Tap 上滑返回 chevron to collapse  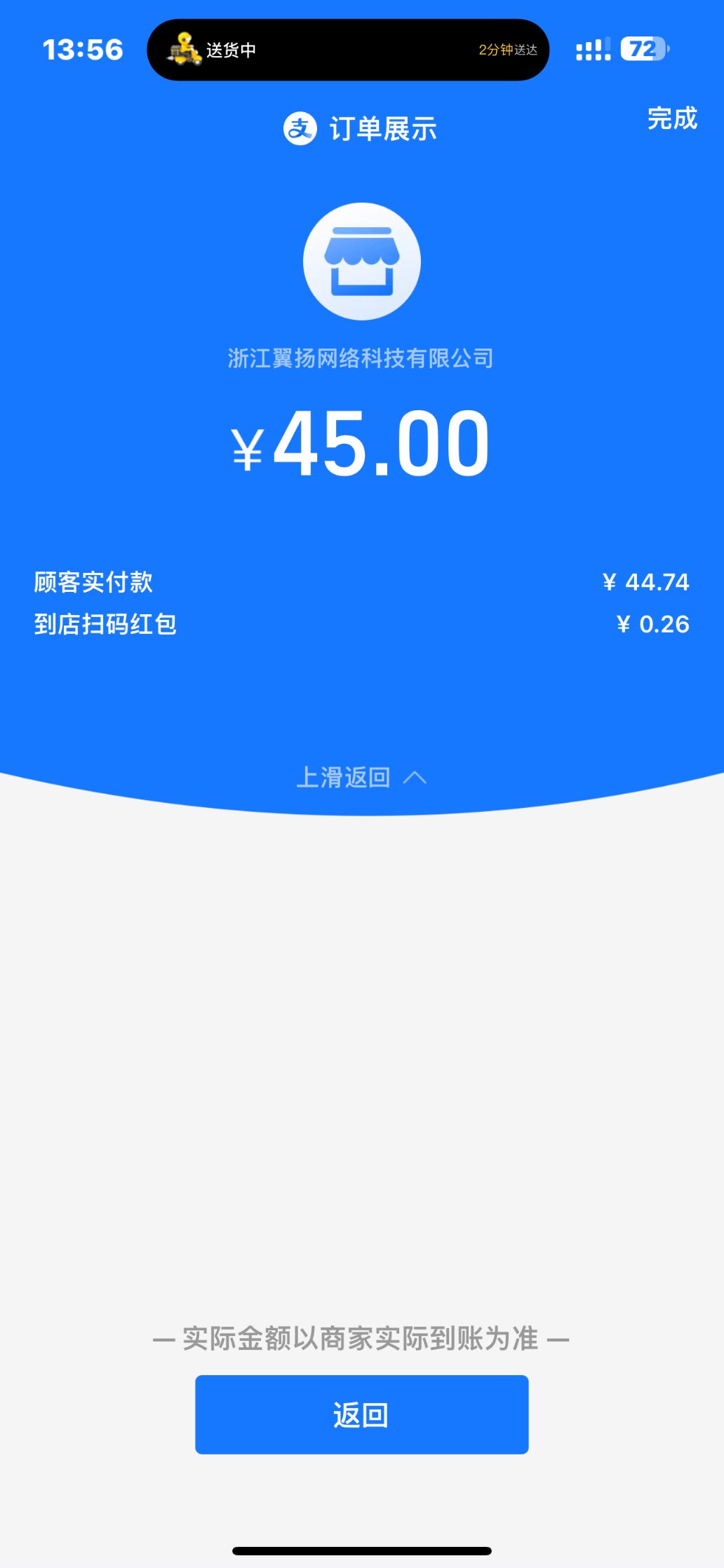415,778
